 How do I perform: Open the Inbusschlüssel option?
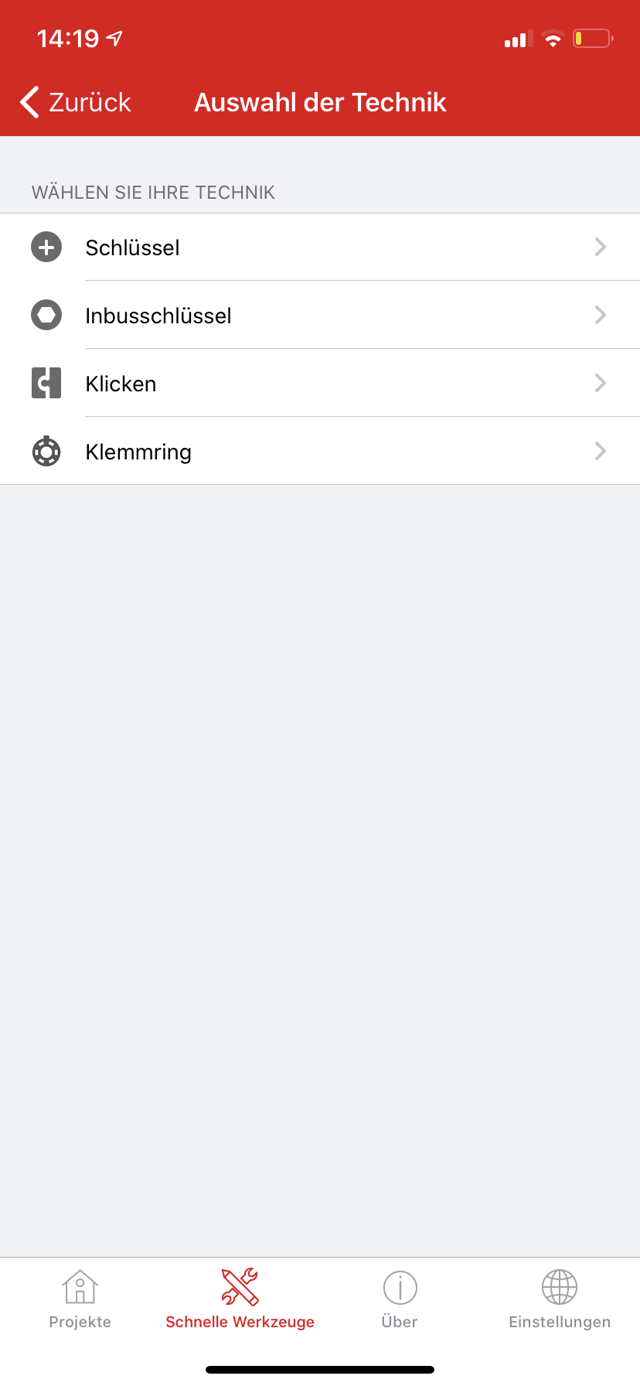tap(320, 315)
